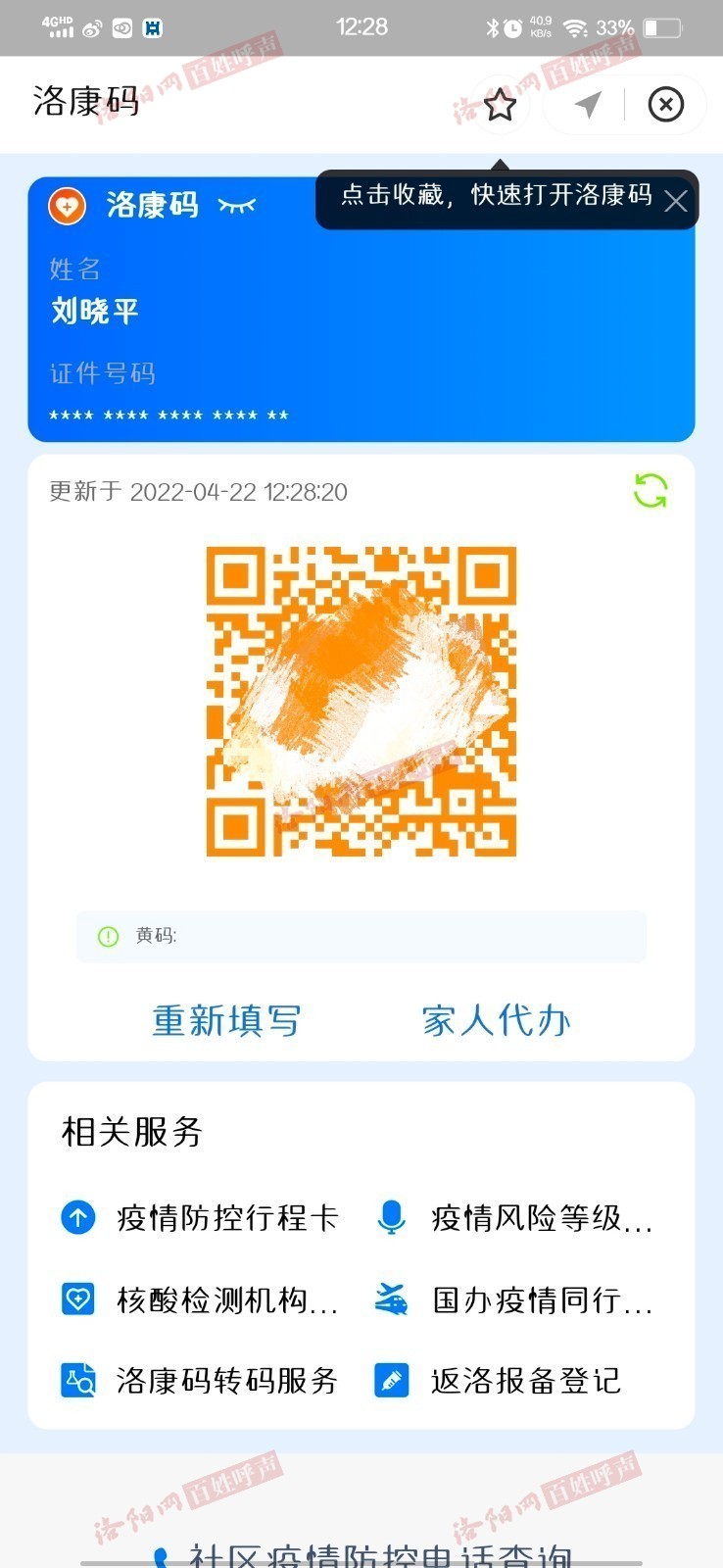
Task: Open 国办疫情同行 query
Action: point(513,1299)
